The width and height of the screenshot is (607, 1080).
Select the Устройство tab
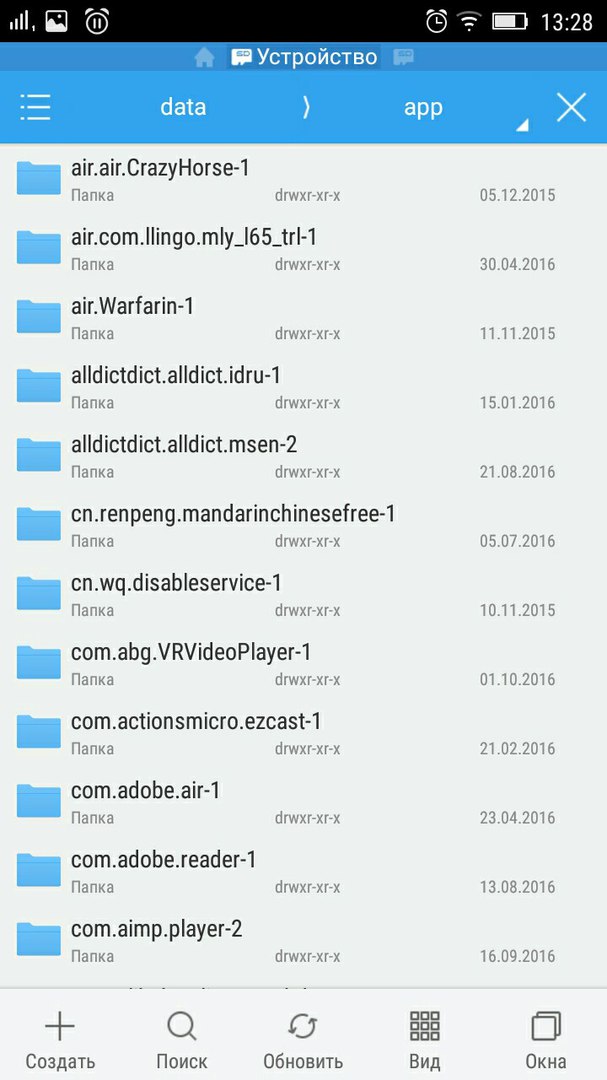pos(305,56)
